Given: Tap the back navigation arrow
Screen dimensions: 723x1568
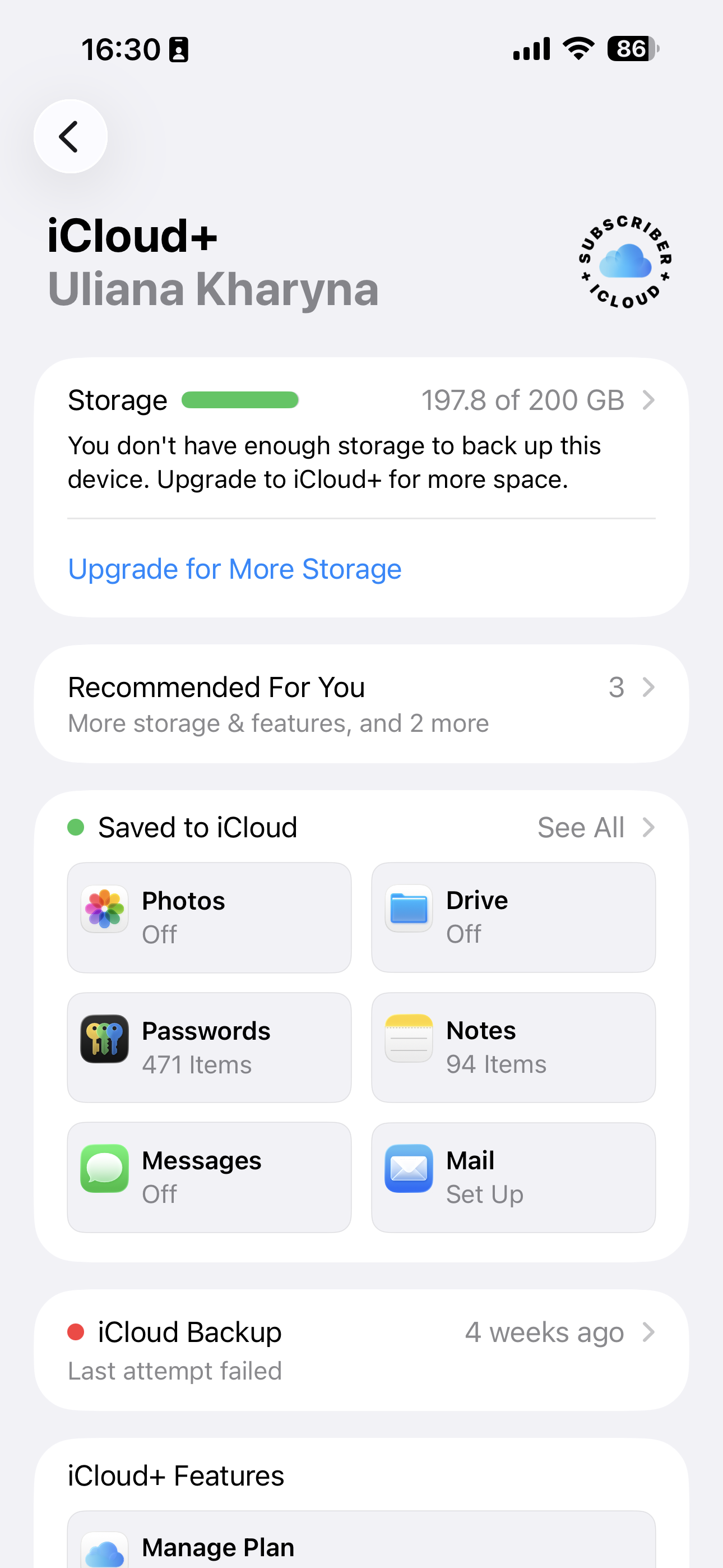Looking at the screenshot, I should [70, 136].
